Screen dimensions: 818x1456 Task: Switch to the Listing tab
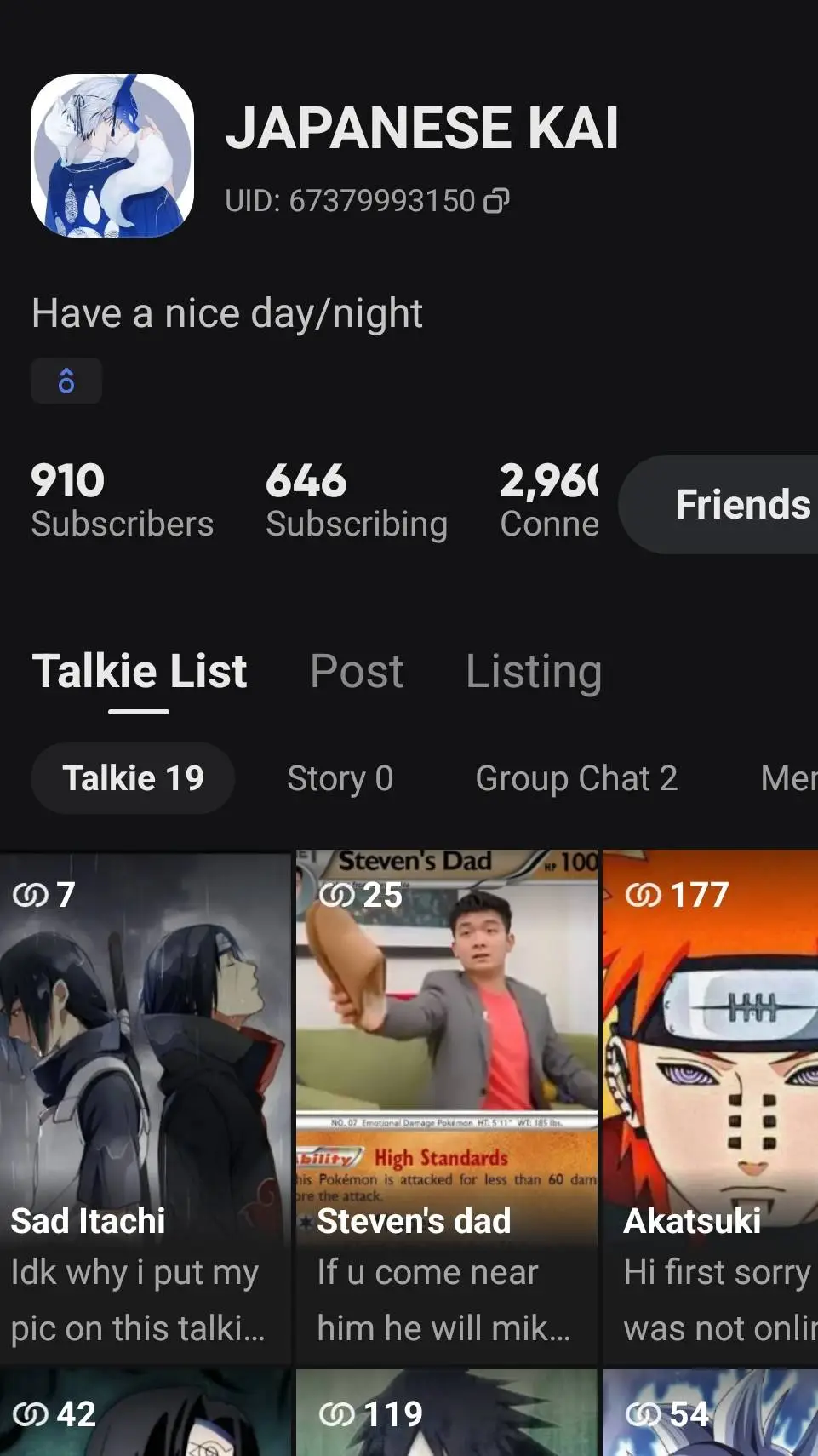[x=534, y=671]
